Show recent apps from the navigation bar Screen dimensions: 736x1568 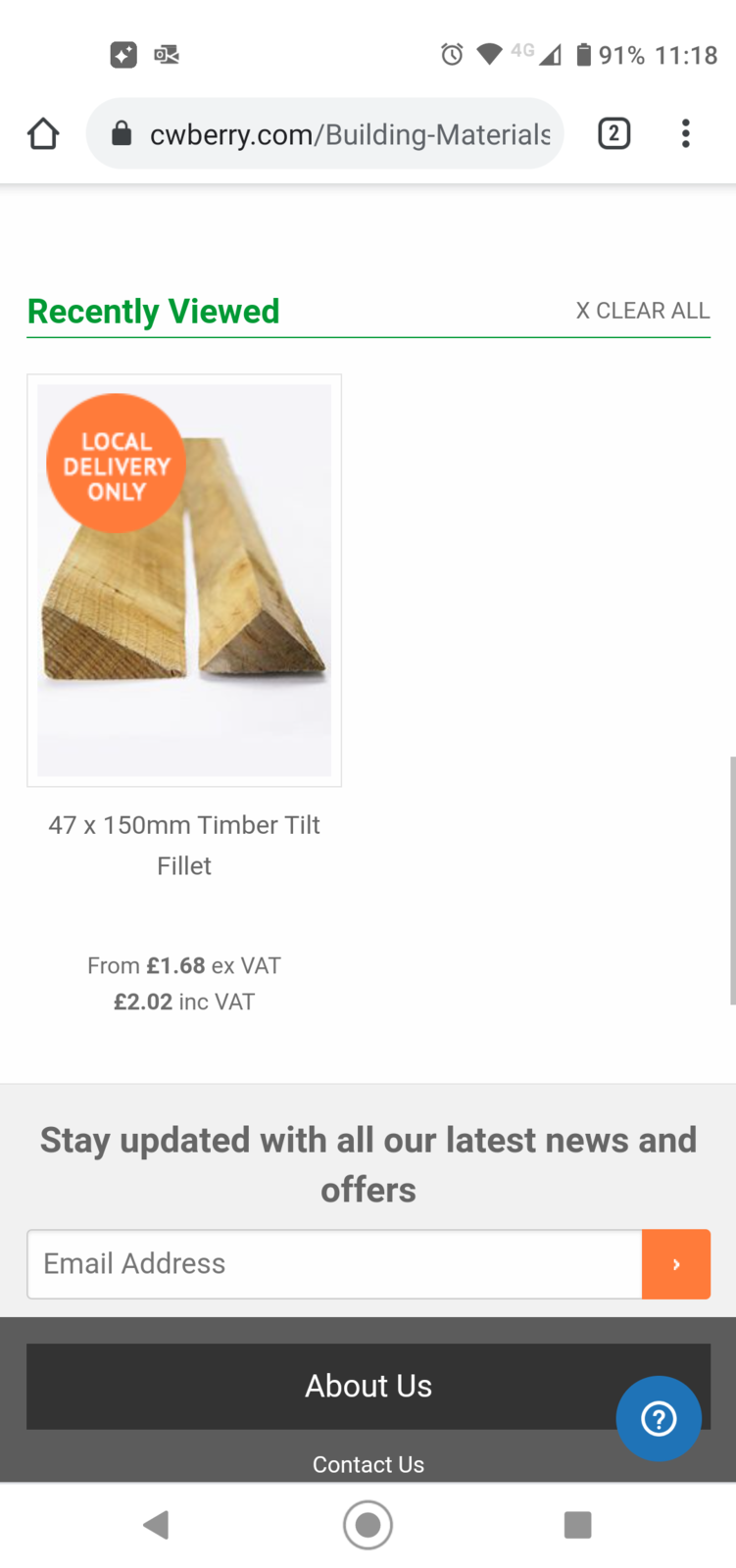pyautogui.click(x=577, y=1524)
